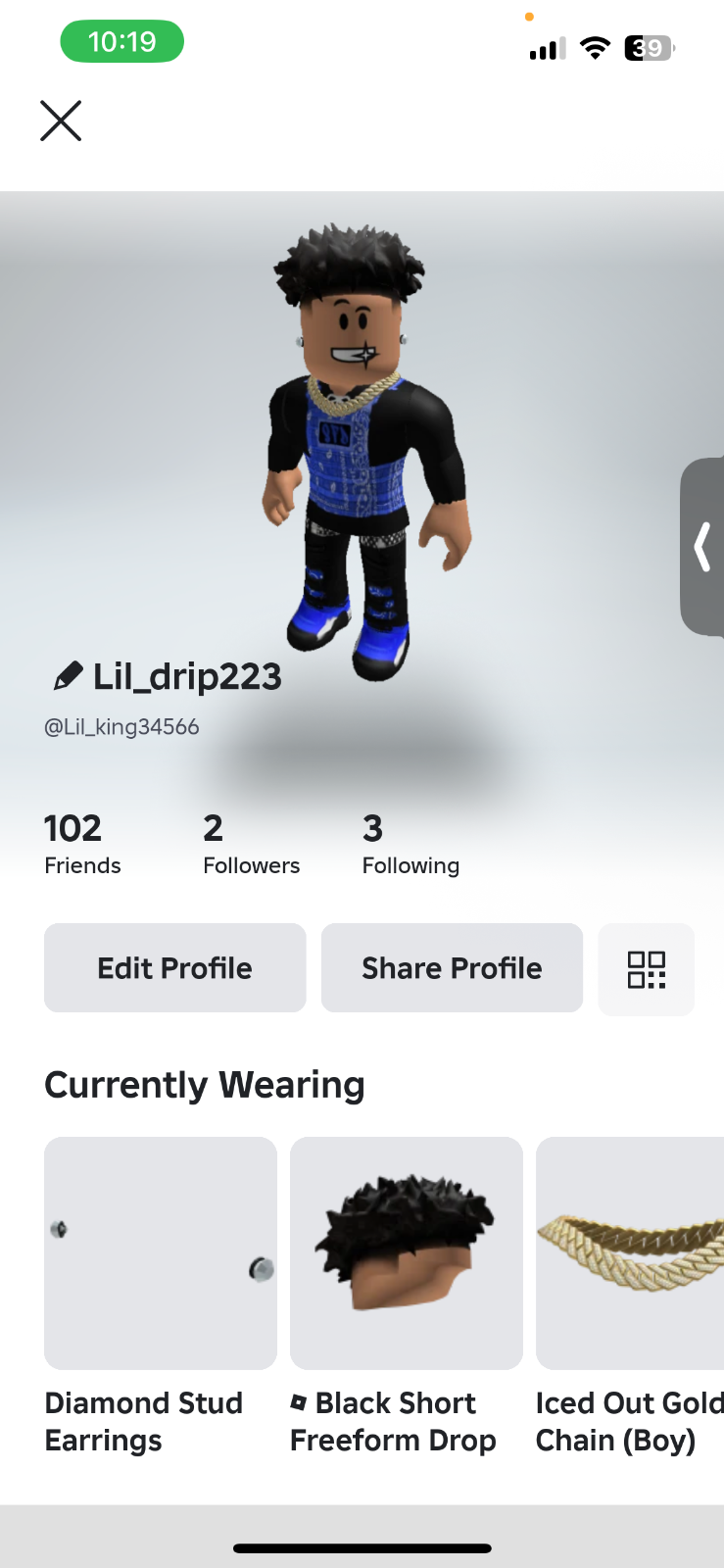Screen dimensions: 724x1568
Task: Open the 102 Friends list
Action: click(x=82, y=843)
